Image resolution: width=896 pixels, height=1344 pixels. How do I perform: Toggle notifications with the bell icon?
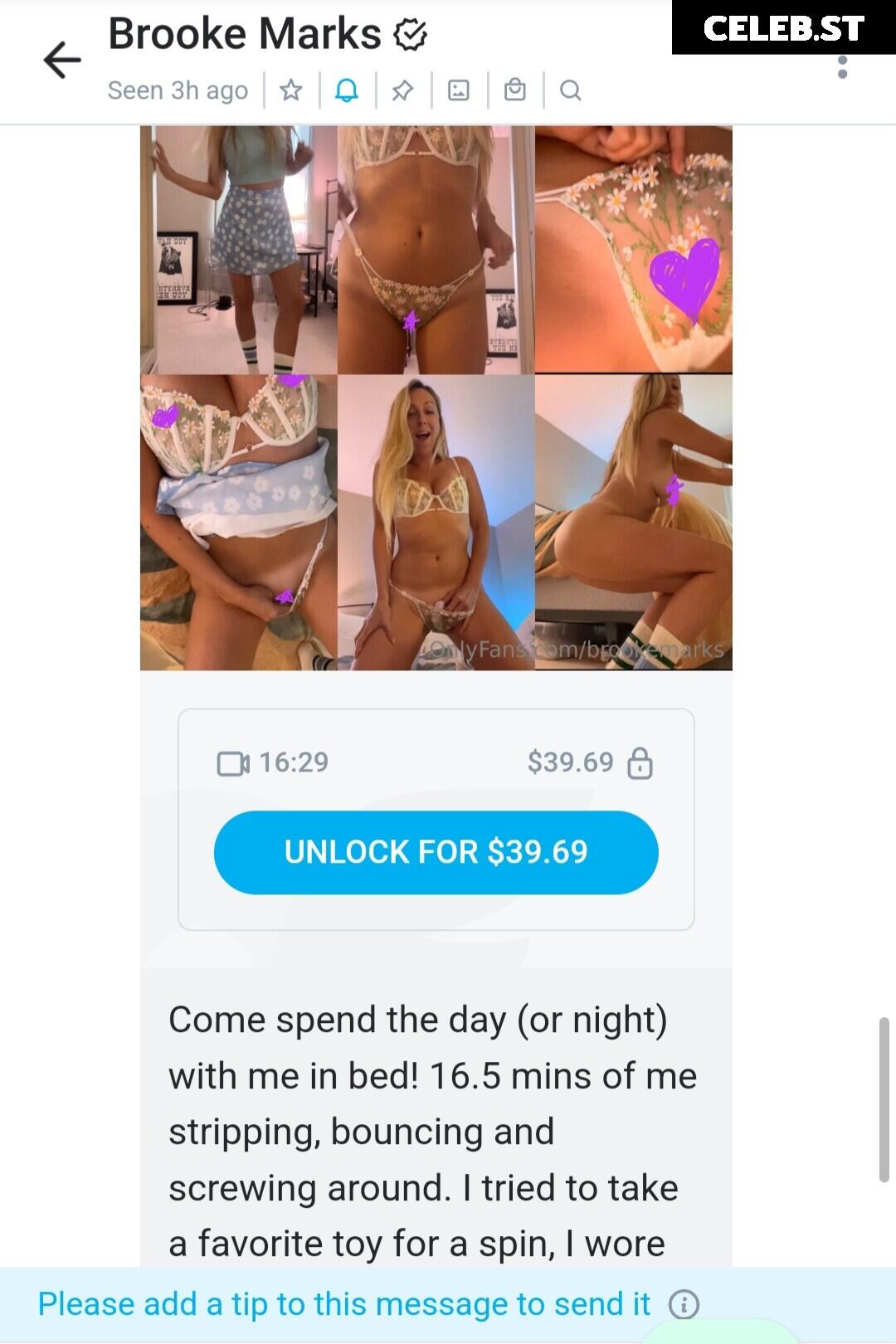click(x=347, y=90)
